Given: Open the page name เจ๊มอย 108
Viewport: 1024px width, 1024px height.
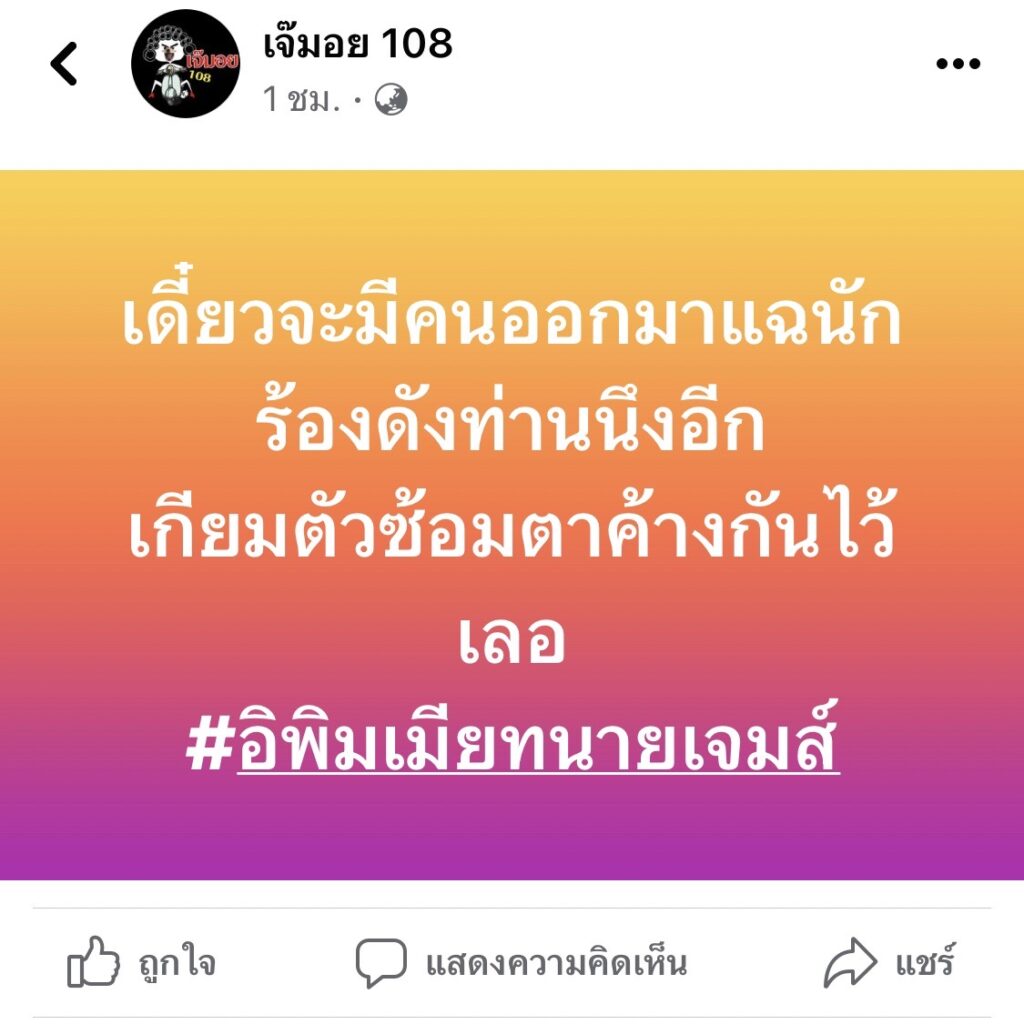Looking at the screenshot, I should tap(357, 42).
